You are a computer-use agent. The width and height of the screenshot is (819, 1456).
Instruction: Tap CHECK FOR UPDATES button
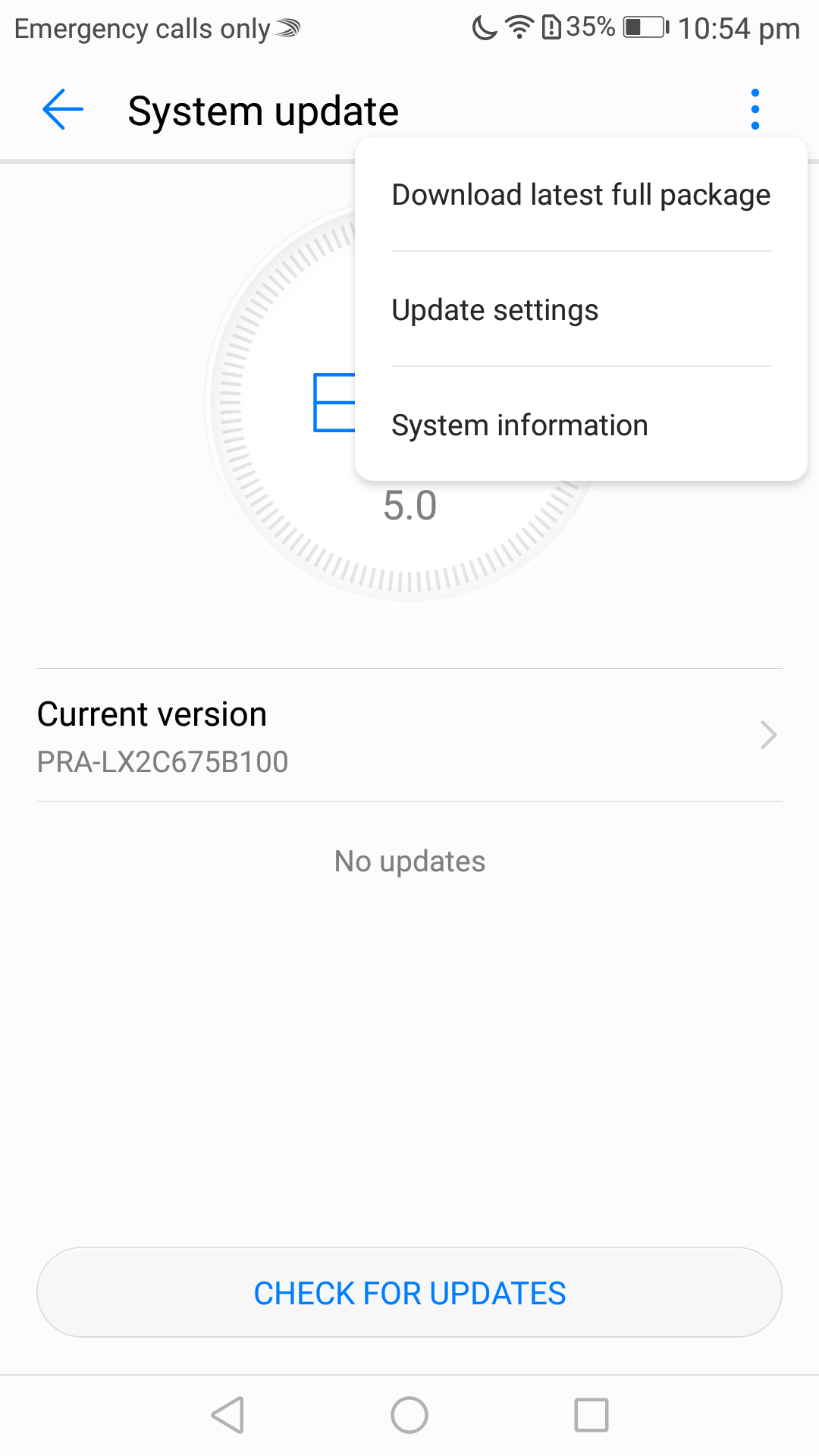409,1292
